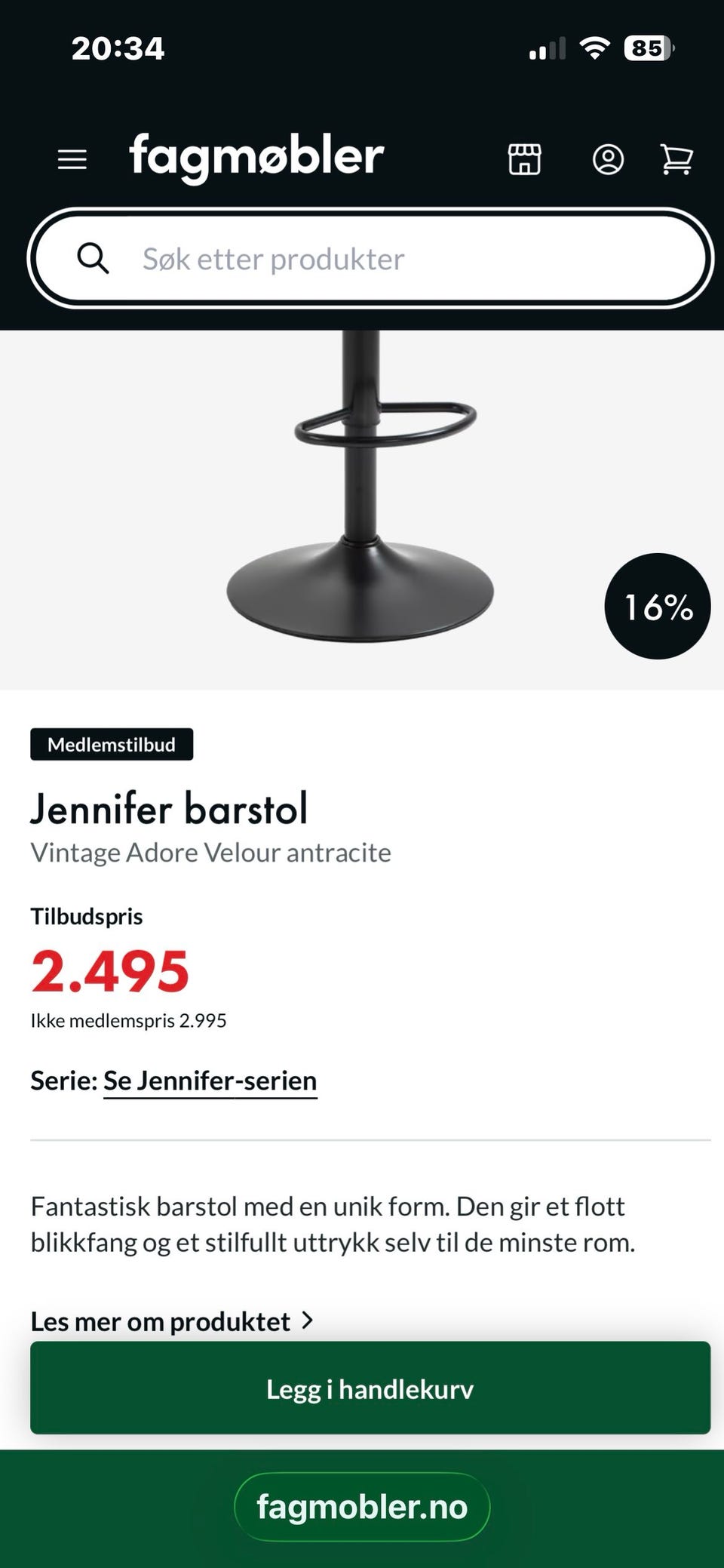This screenshot has width=724, height=1568.
Task: Toggle the Wi-Fi status indicator
Action: click(x=596, y=48)
